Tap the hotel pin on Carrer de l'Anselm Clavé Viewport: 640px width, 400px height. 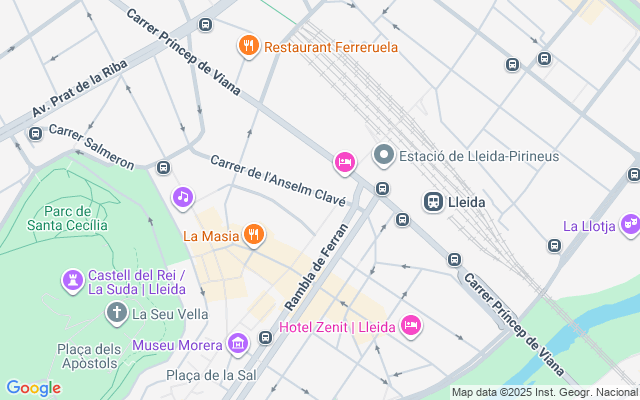(x=344, y=162)
